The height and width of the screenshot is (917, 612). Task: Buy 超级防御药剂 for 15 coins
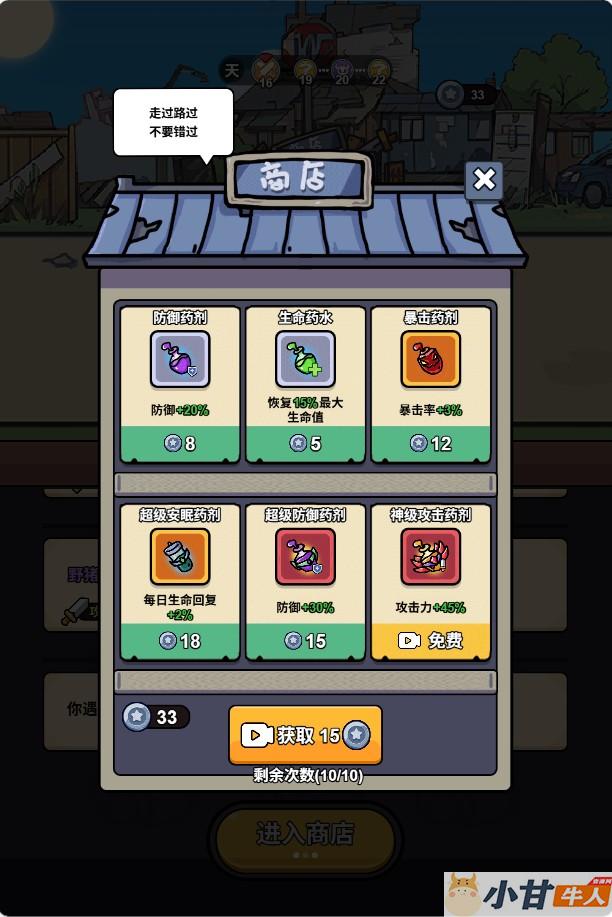305,641
